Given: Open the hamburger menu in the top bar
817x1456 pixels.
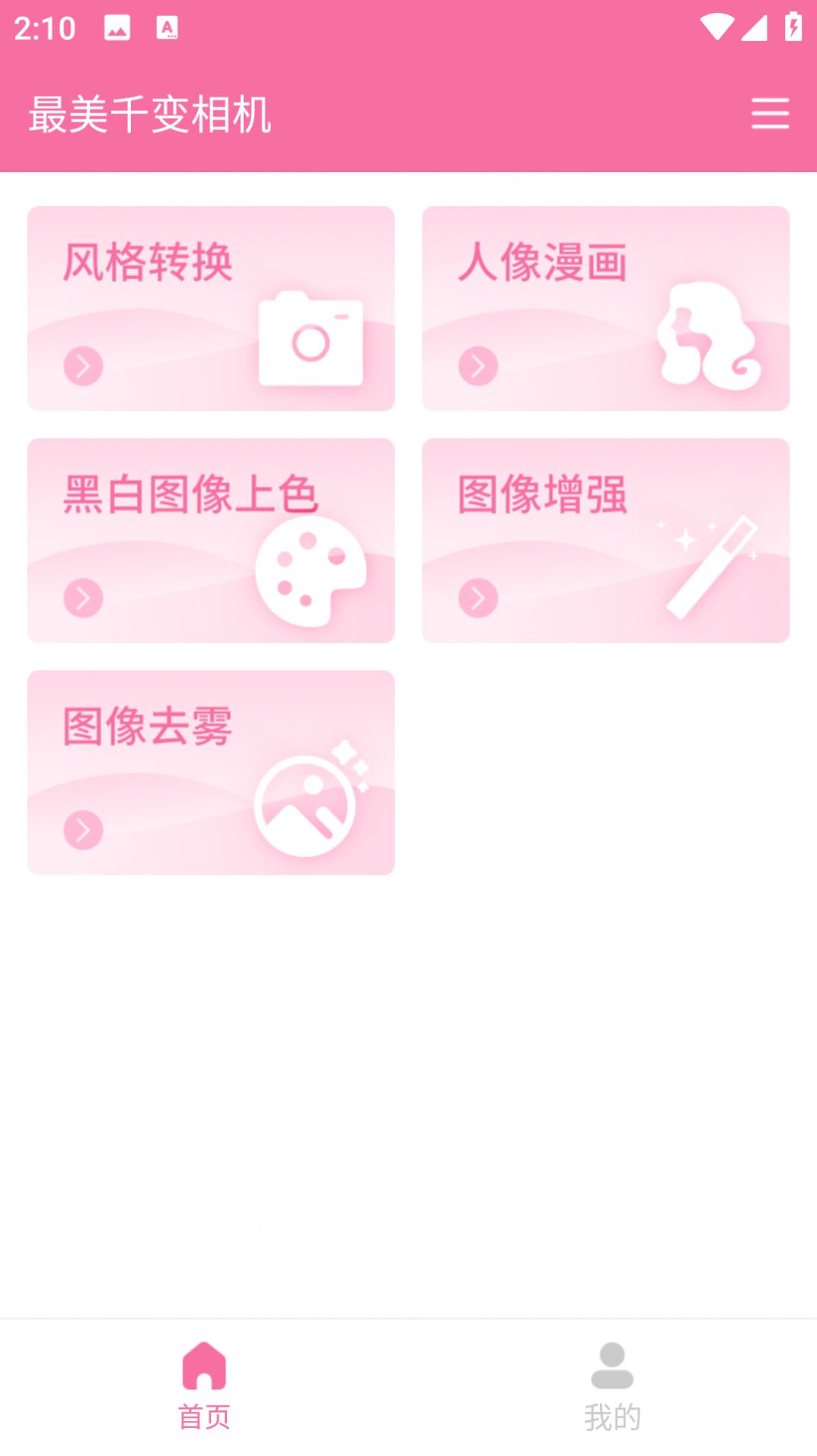Looking at the screenshot, I should [x=770, y=113].
